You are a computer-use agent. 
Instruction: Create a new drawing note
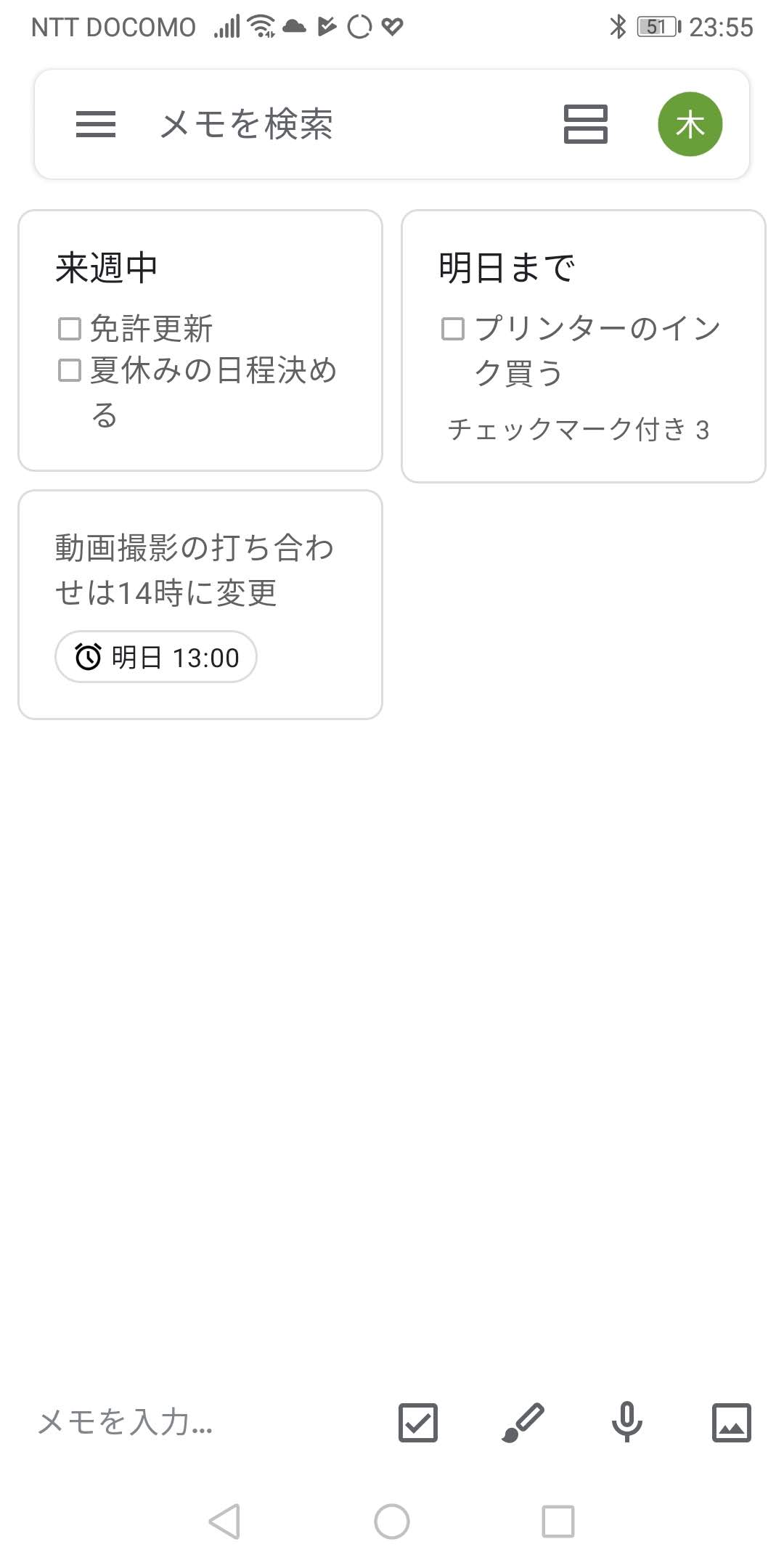click(x=523, y=1422)
